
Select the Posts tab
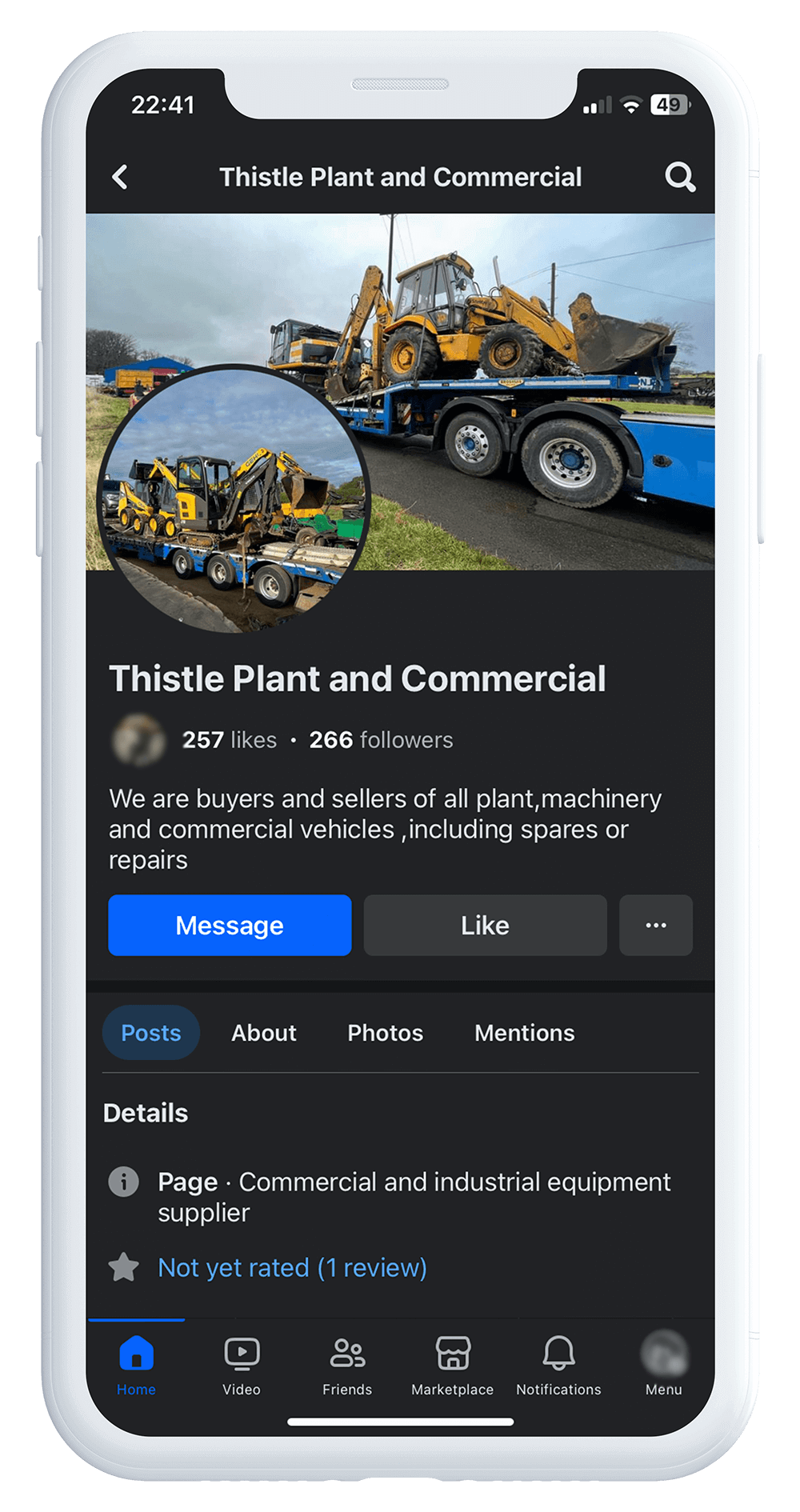[150, 1033]
